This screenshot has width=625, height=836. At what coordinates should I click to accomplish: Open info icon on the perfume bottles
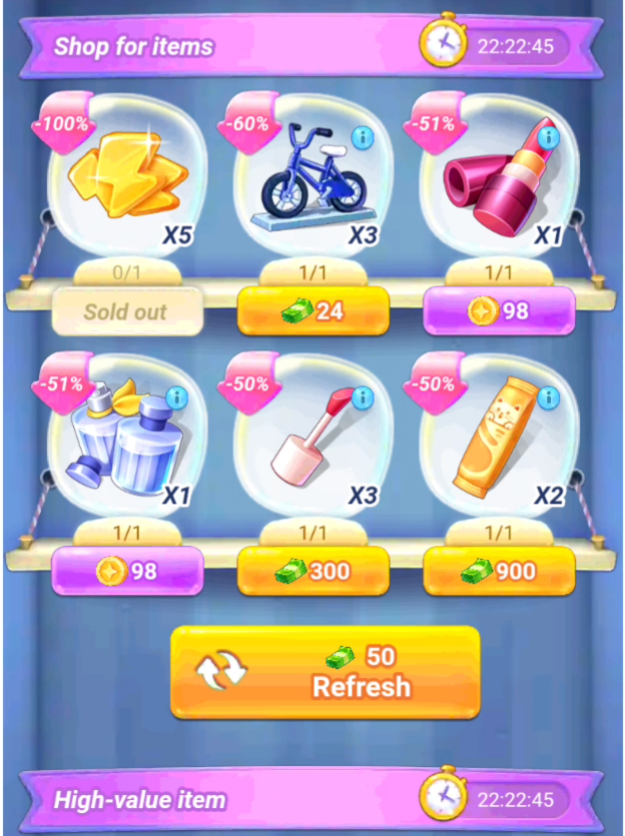pyautogui.click(x=176, y=399)
